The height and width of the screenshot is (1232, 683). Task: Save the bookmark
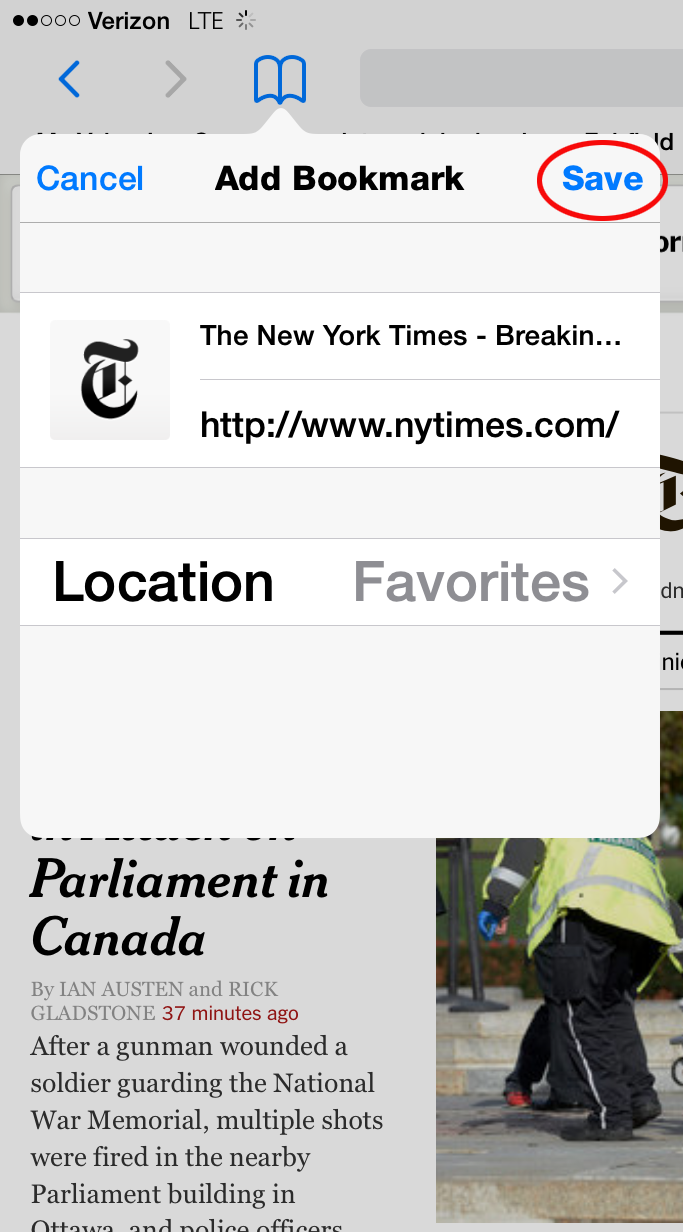[602, 179]
